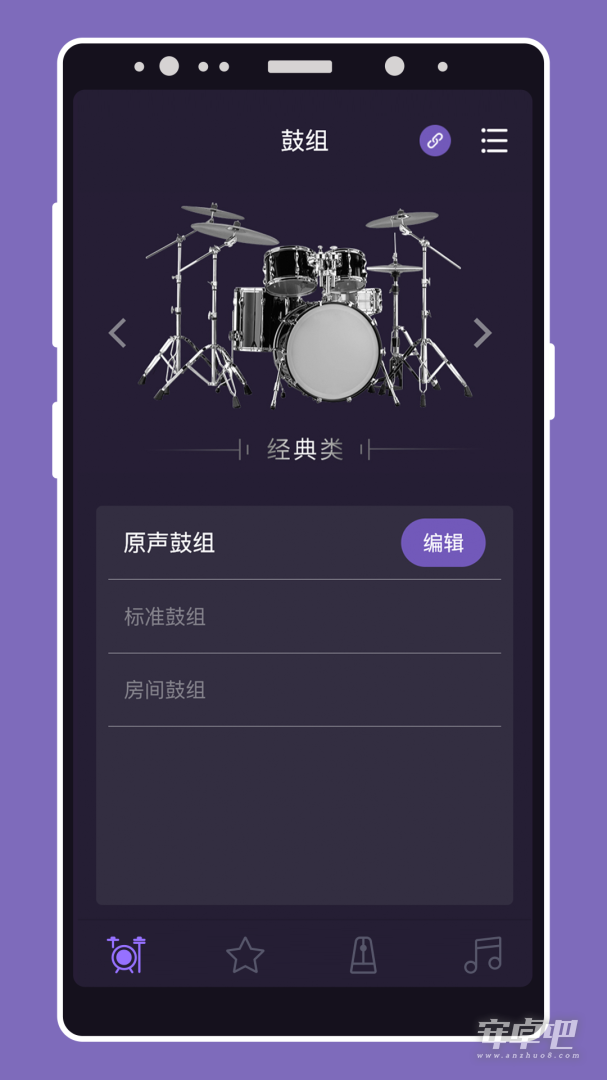Viewport: 607px width, 1080px height.
Task: Select the 标准鼓组 row
Action: 305,616
